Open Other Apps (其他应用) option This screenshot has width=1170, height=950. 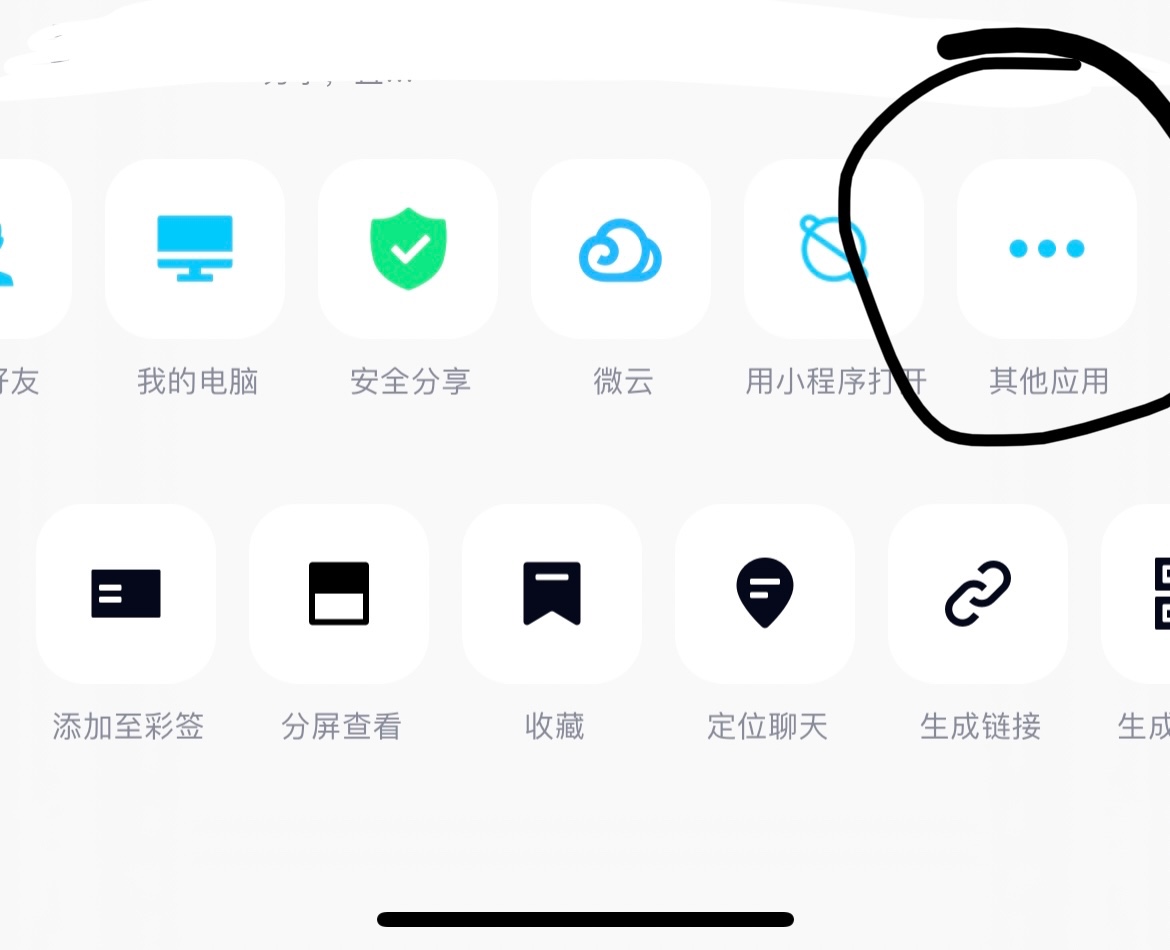click(1046, 249)
